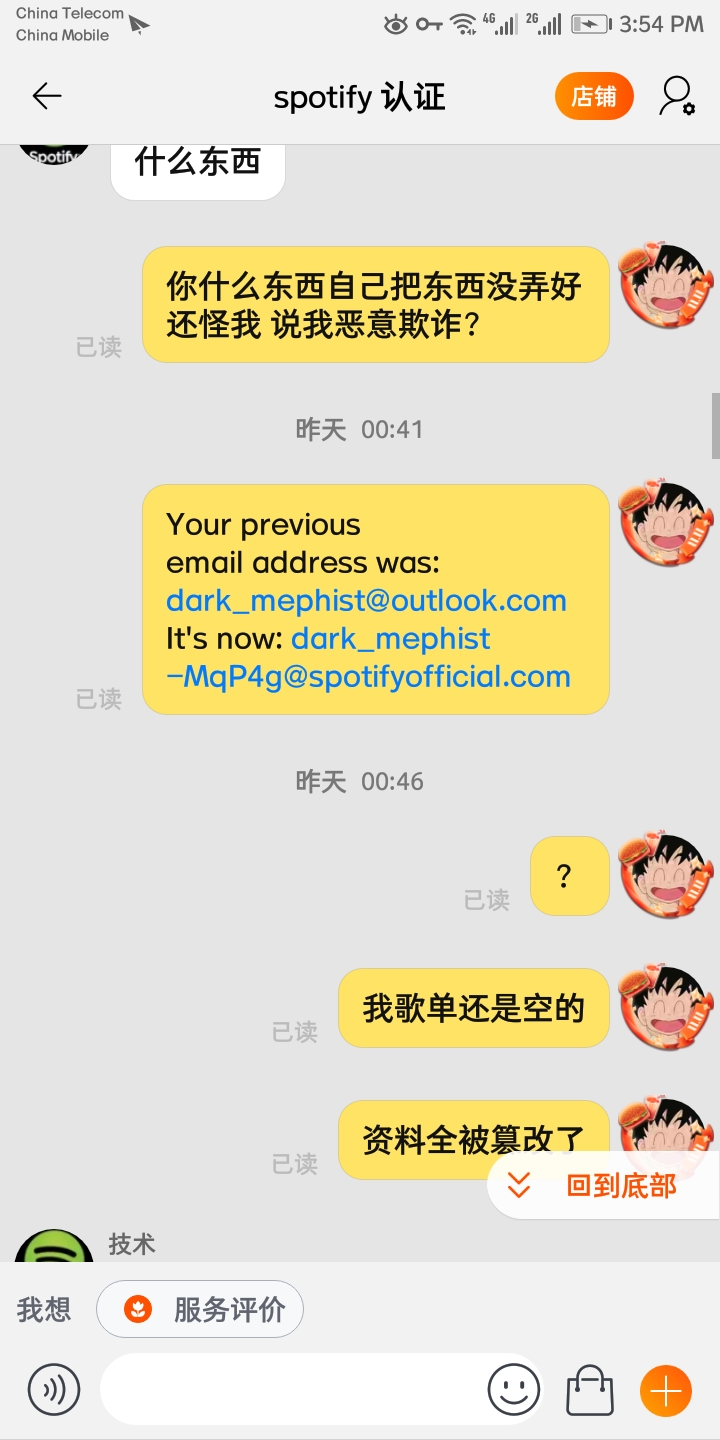Tap the 服务评价 chip
Screen dimensions: 720x1440
[200, 1309]
